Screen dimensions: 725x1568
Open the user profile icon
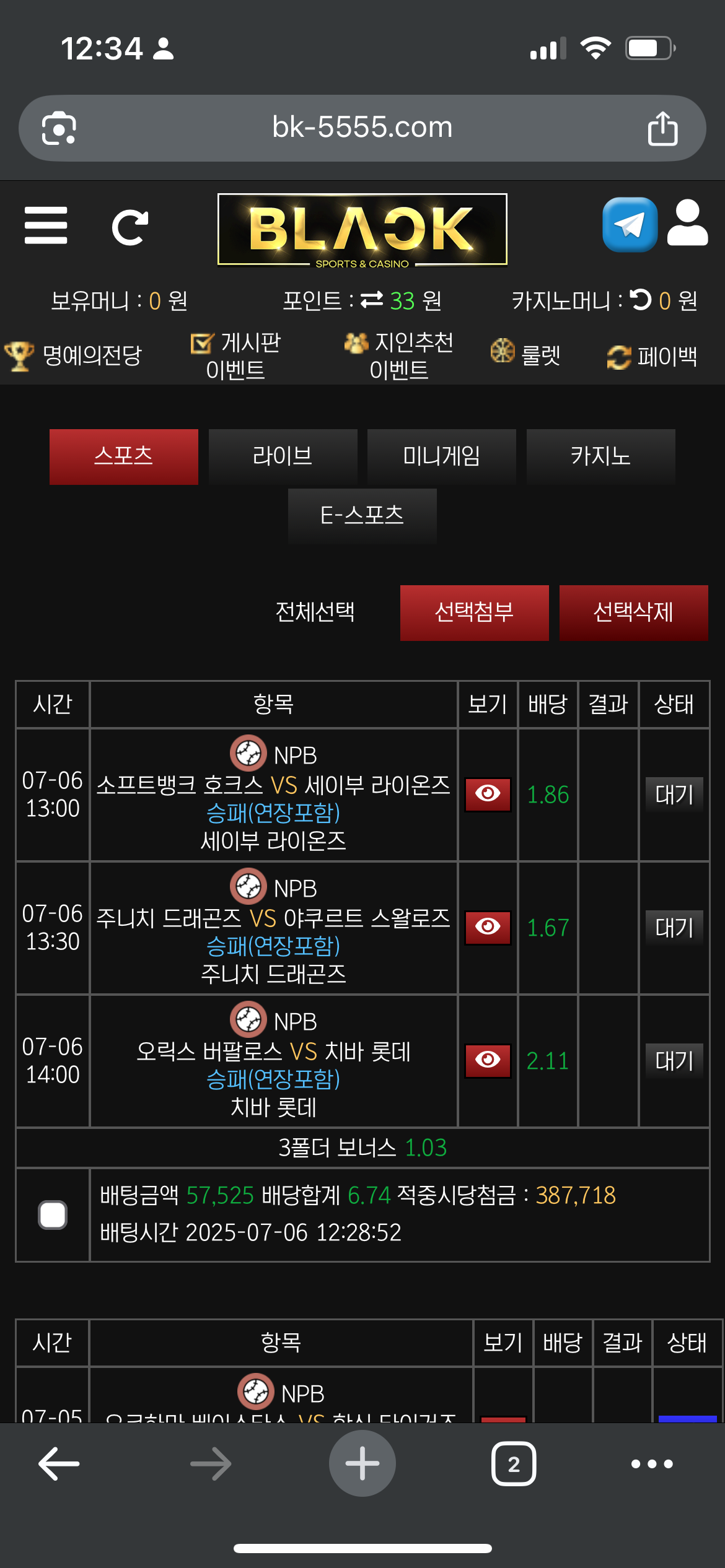pos(687,224)
